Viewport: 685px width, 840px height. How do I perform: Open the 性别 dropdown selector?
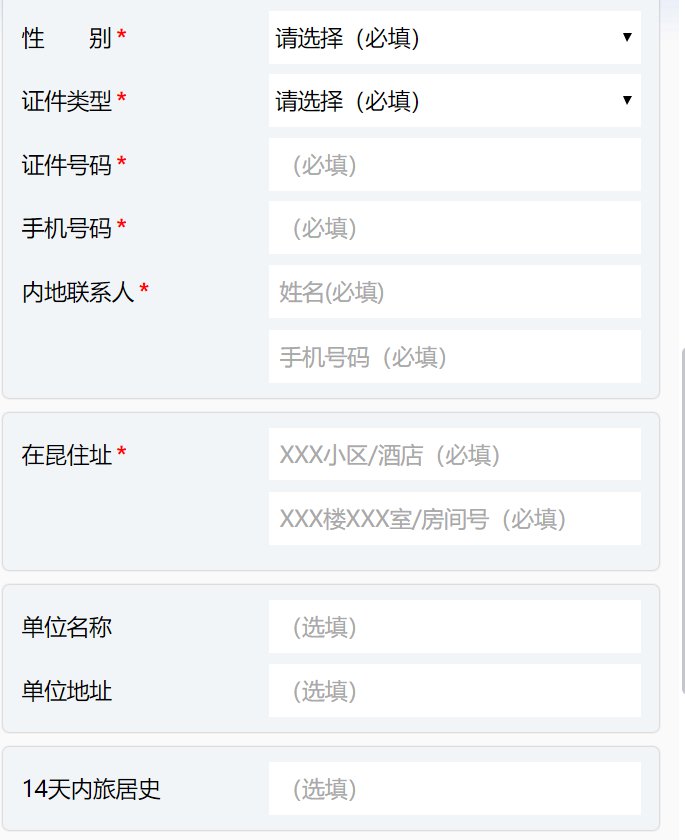(x=454, y=38)
